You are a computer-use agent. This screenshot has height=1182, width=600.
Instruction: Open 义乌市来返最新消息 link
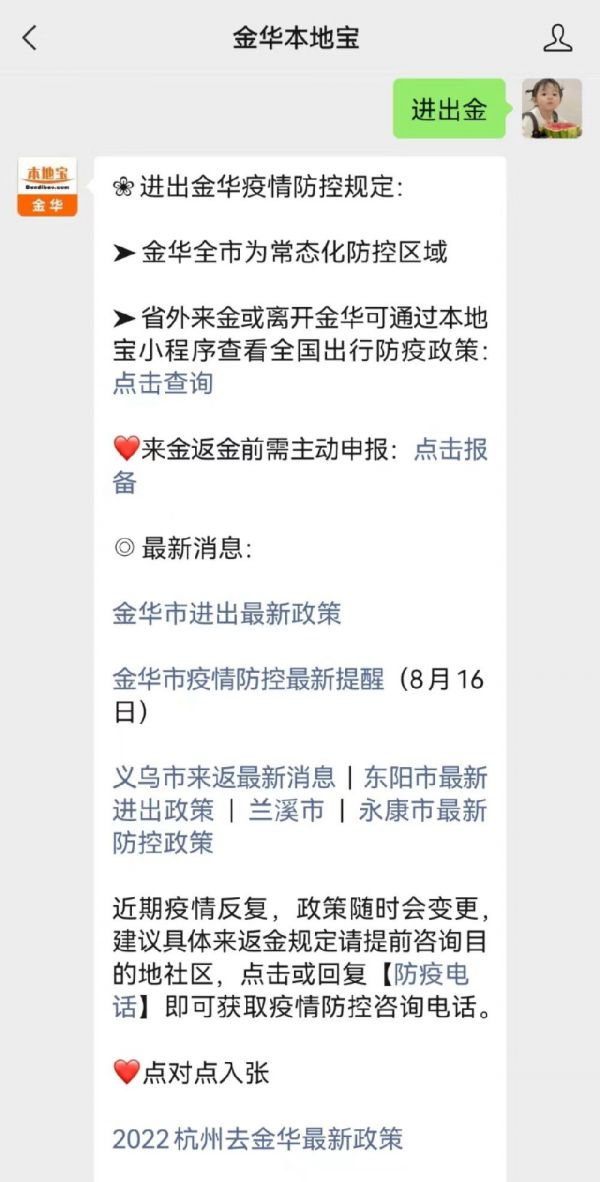tap(224, 777)
